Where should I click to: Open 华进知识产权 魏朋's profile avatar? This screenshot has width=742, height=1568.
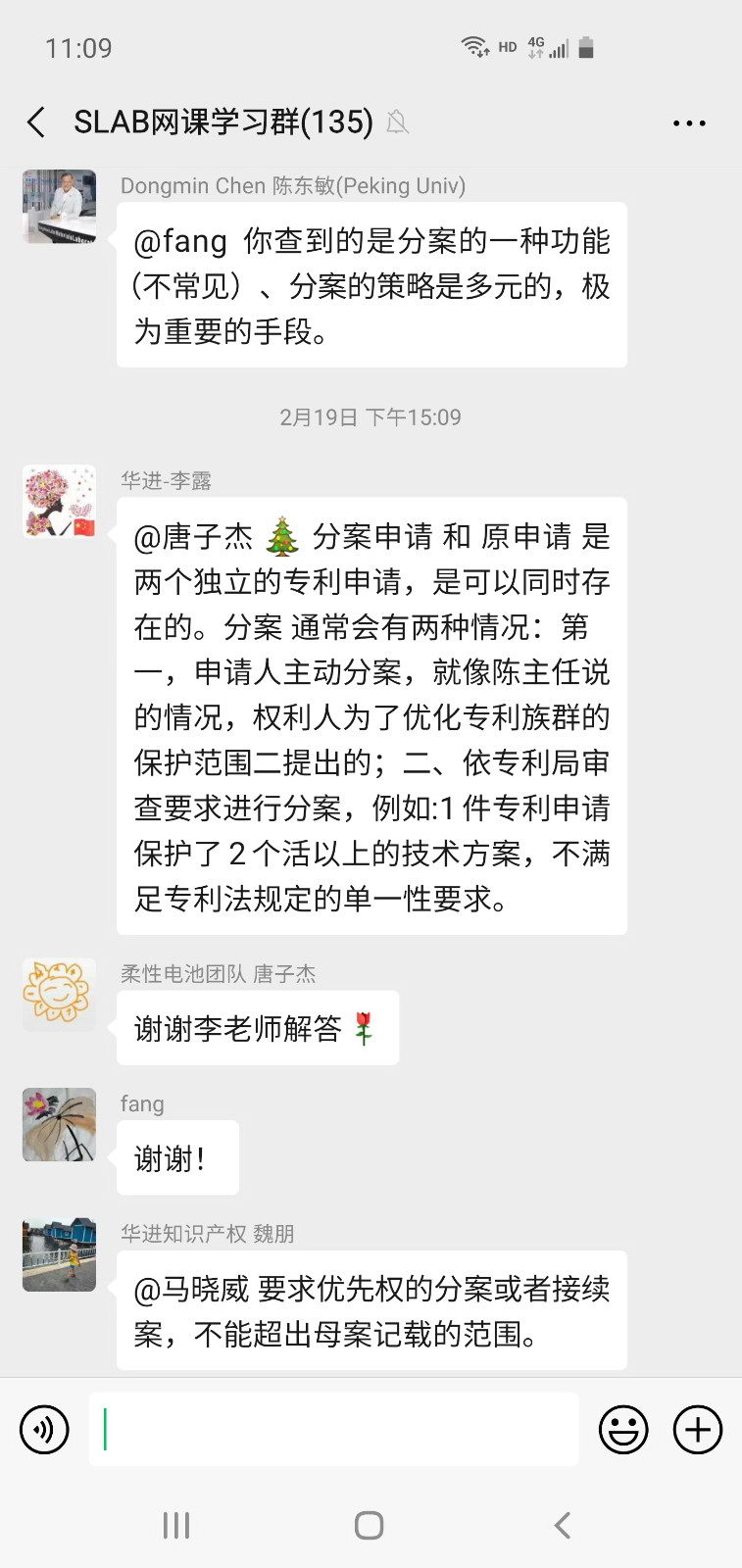[60, 1254]
